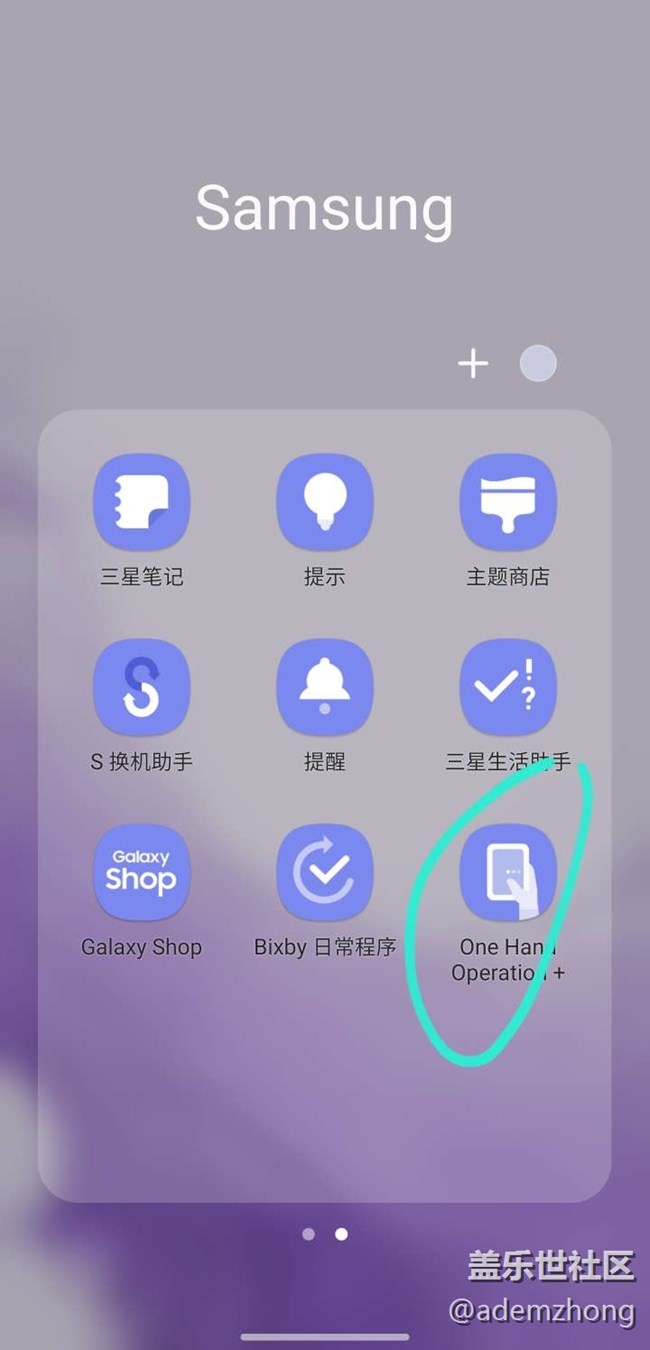Open 主题商店 theme store
This screenshot has width=650, height=1350.
507,502
